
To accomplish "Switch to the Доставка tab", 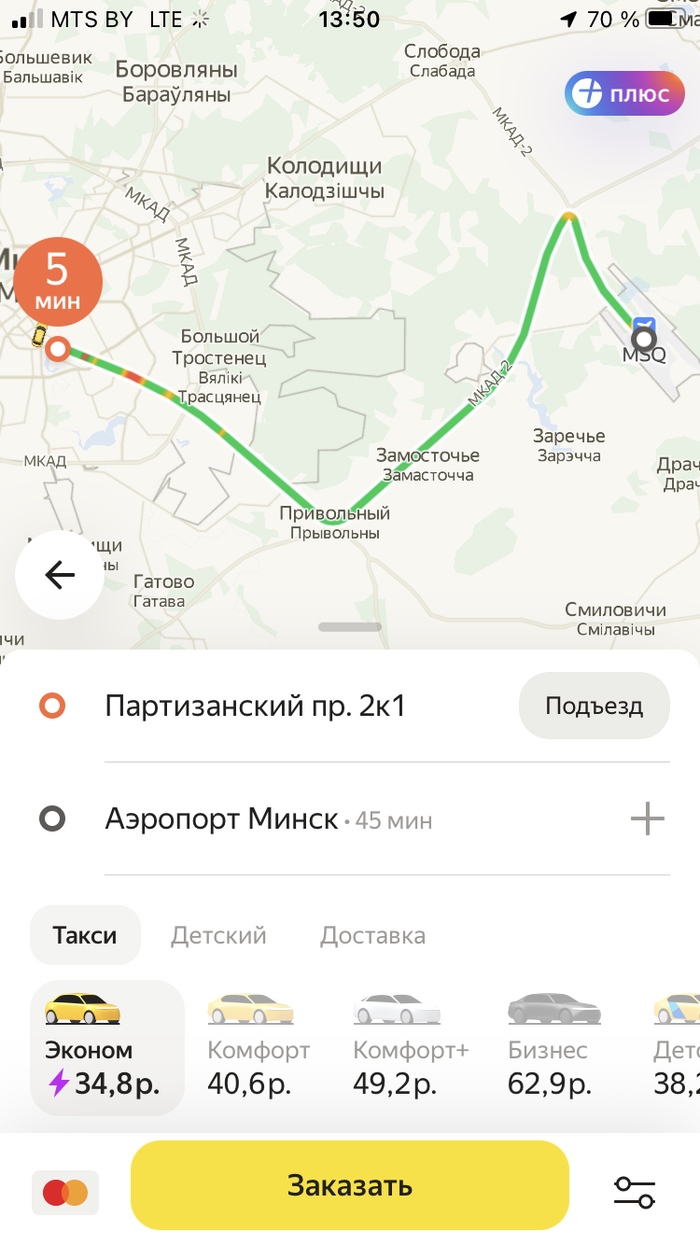I will 372,936.
